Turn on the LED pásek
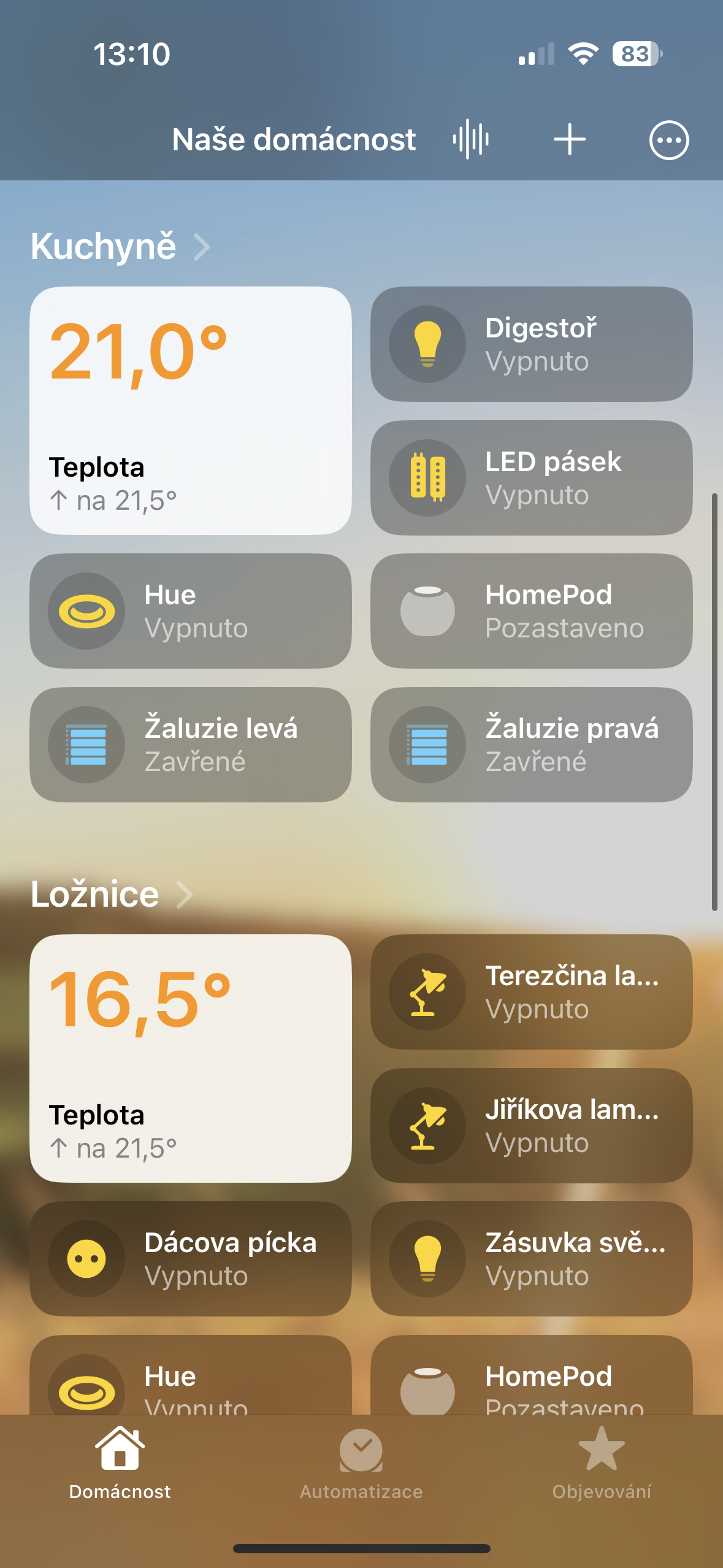The image size is (723, 1568). point(427,478)
